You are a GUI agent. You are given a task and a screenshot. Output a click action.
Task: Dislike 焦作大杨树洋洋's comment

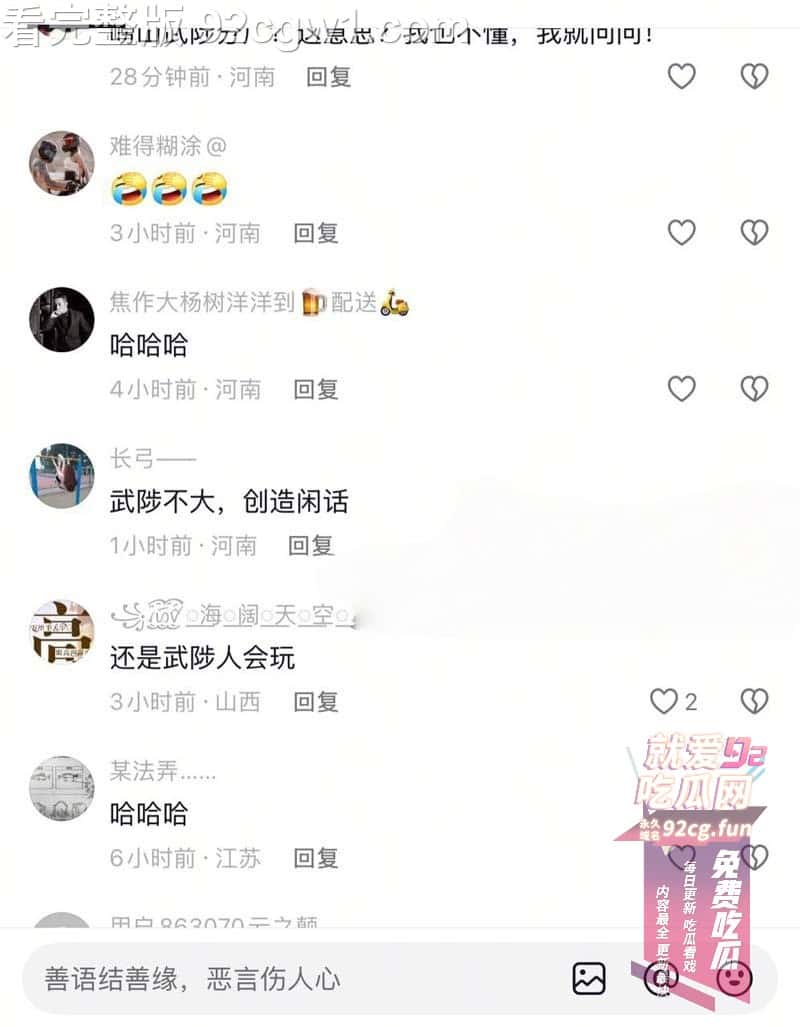point(754,389)
